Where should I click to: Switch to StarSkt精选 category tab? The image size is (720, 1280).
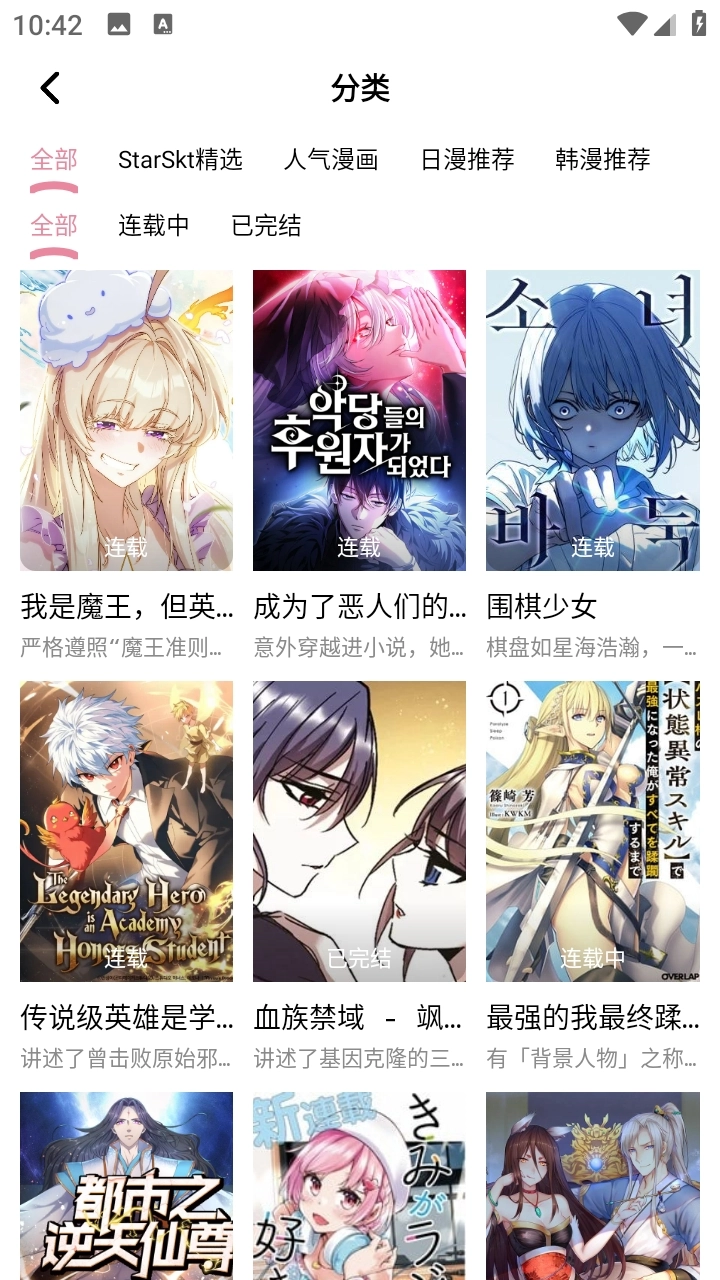[x=180, y=159]
